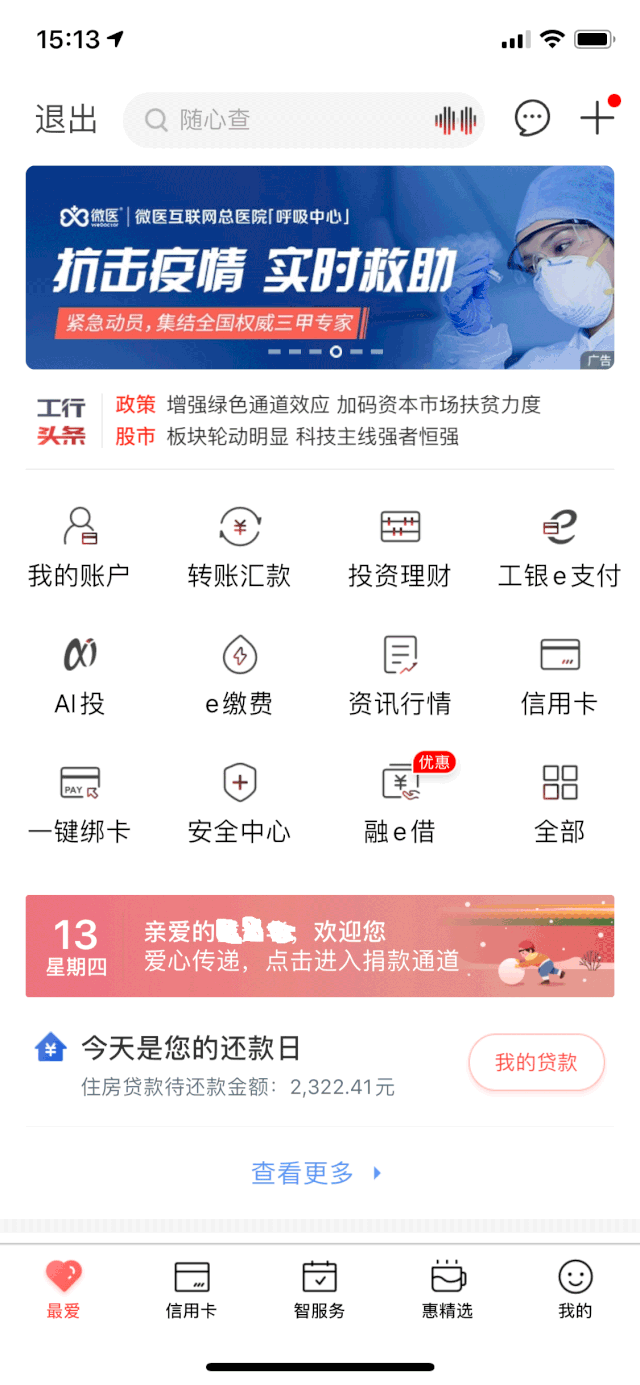The image size is (640, 1385).
Task: Open the messages chat bubble icon
Action: [x=532, y=119]
